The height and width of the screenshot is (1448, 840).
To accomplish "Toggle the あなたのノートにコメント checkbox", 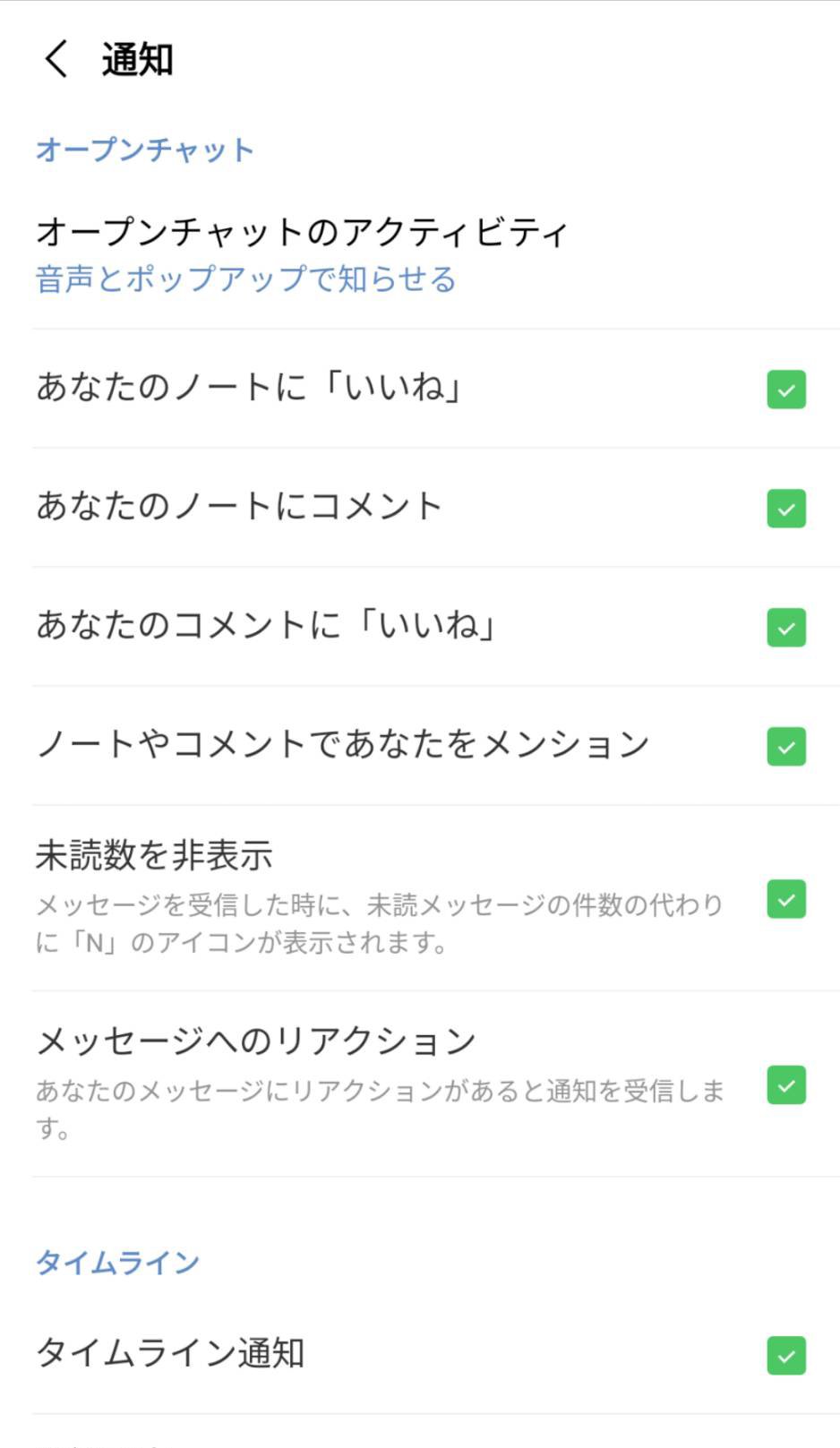I will coord(785,509).
